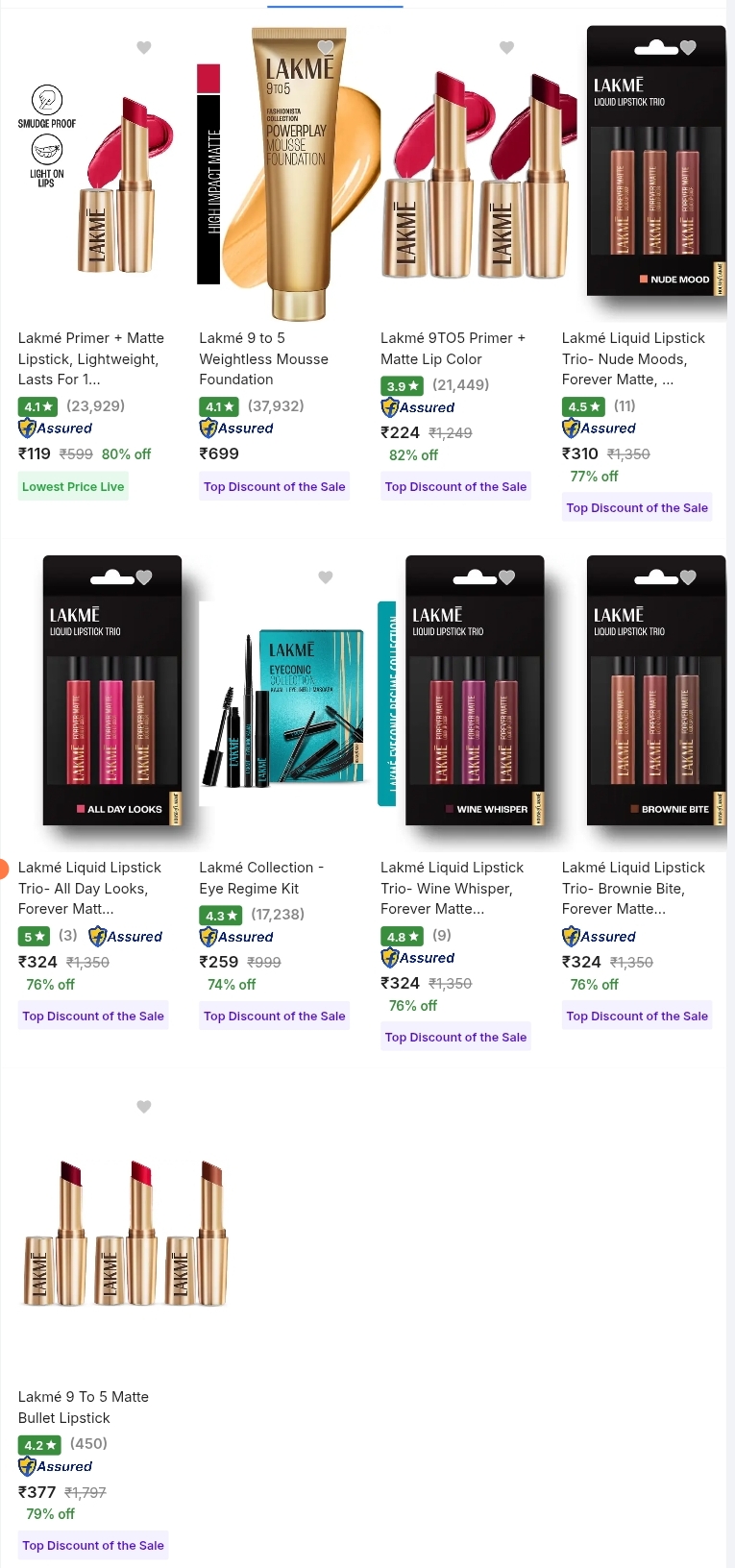
Task: Add 9TO5 Primer + Matte Lip Color to wishlist
Action: [x=507, y=47]
